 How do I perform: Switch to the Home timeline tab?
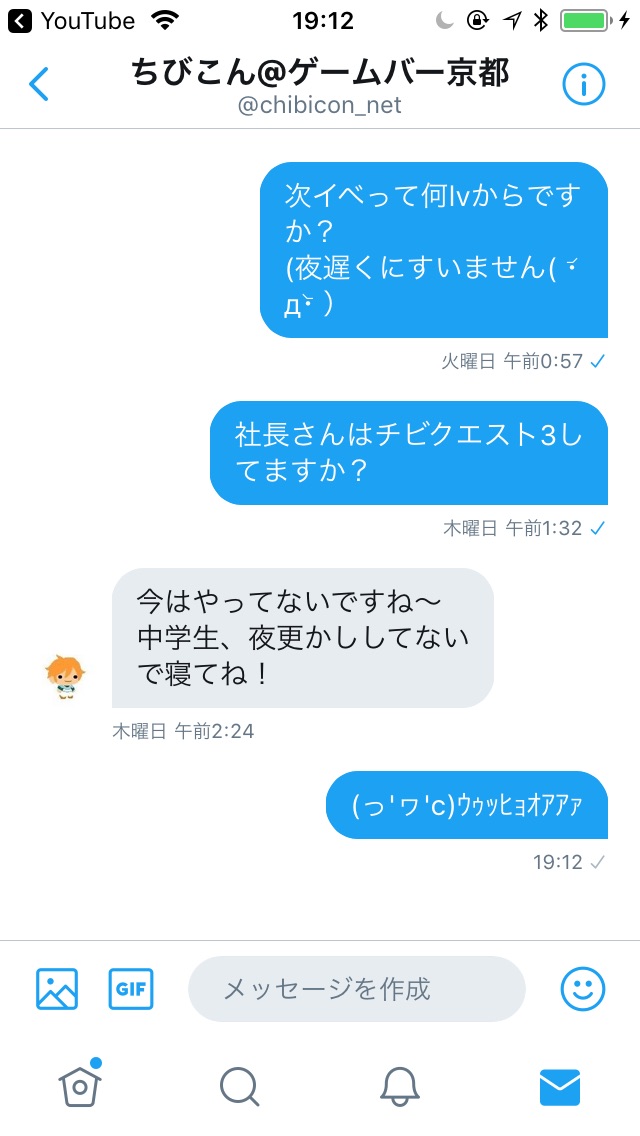click(x=80, y=1085)
